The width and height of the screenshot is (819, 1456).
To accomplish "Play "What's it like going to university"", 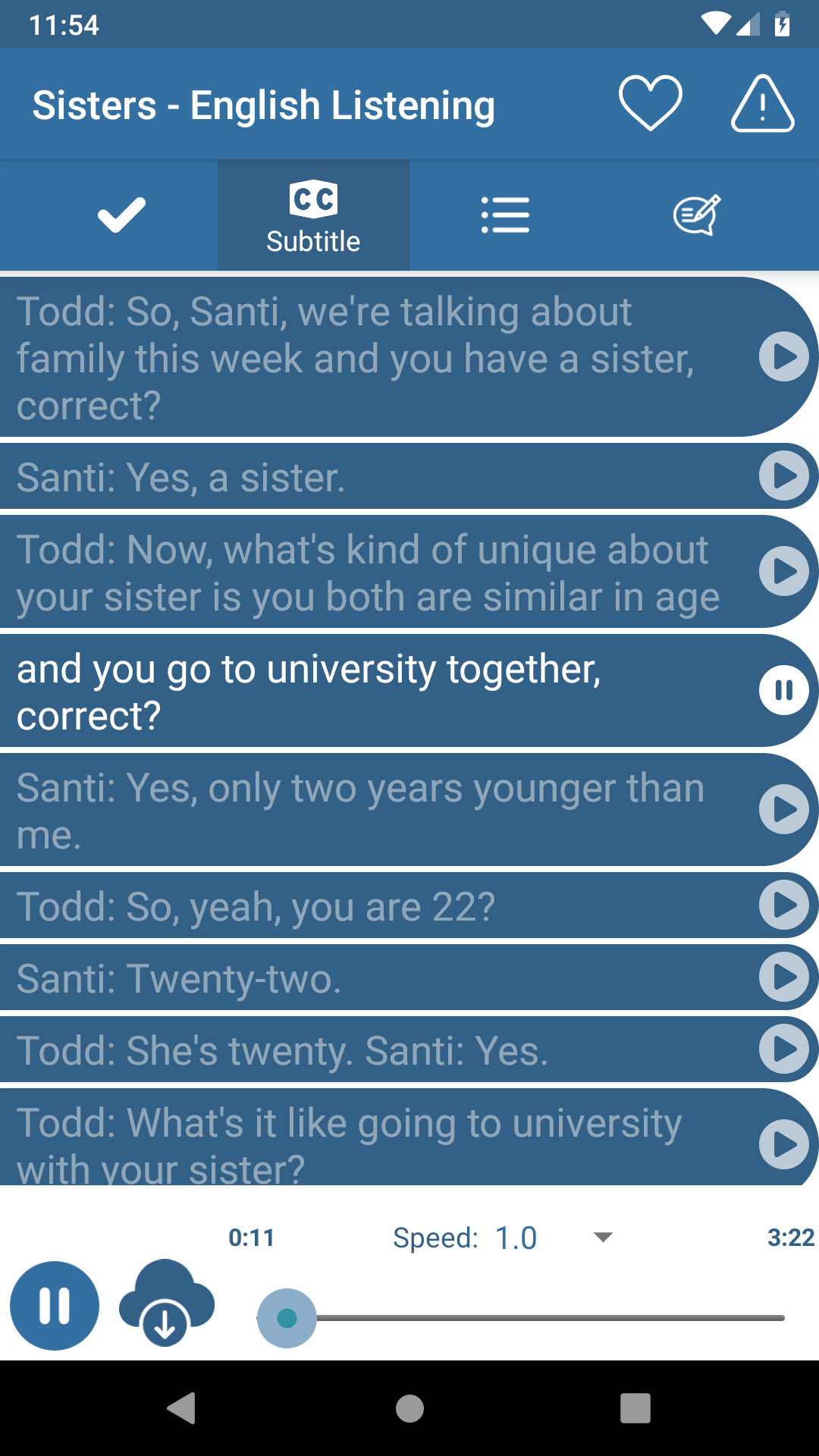I will coord(784,1144).
